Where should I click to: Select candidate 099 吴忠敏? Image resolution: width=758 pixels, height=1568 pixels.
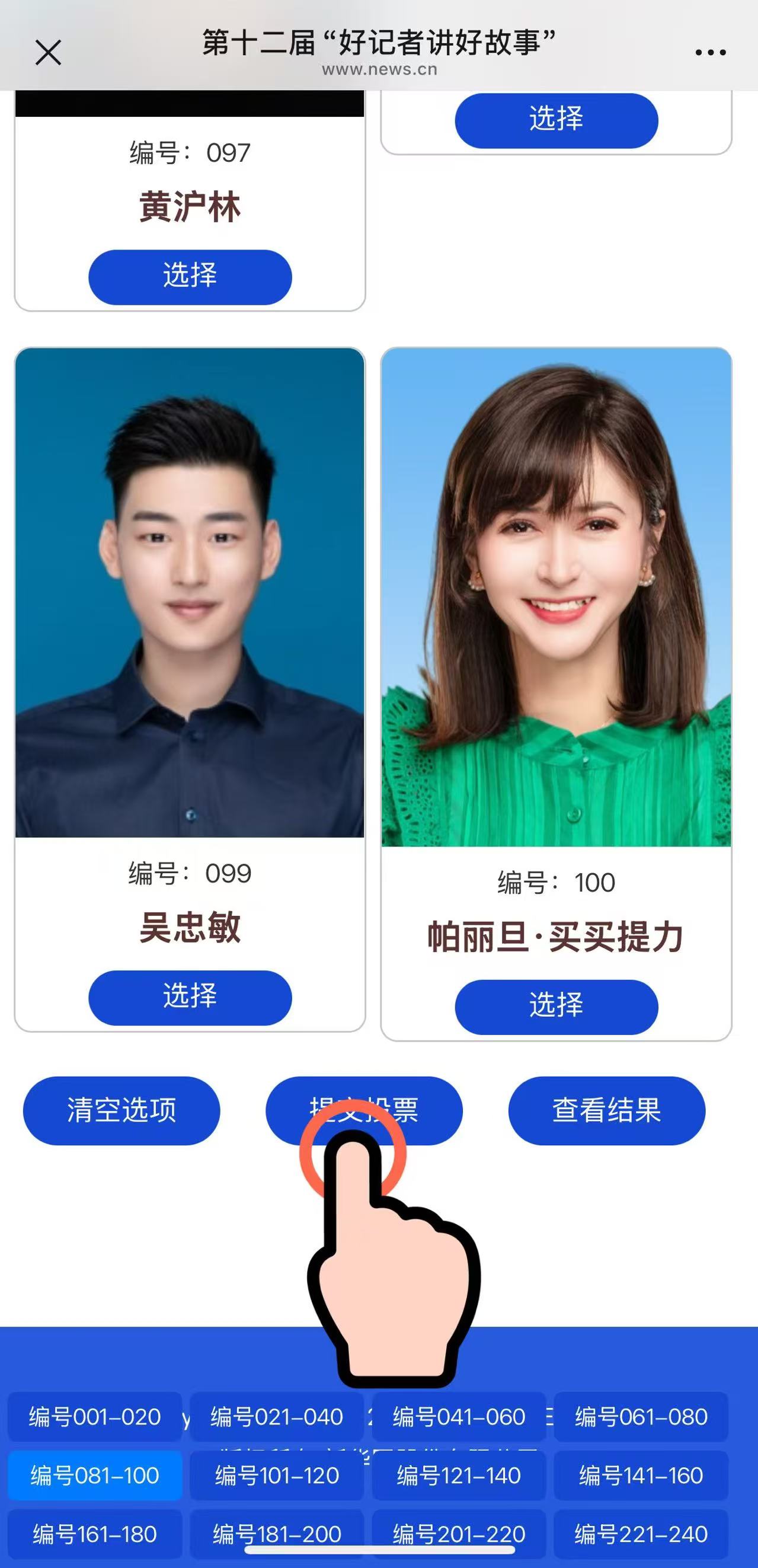point(190,998)
